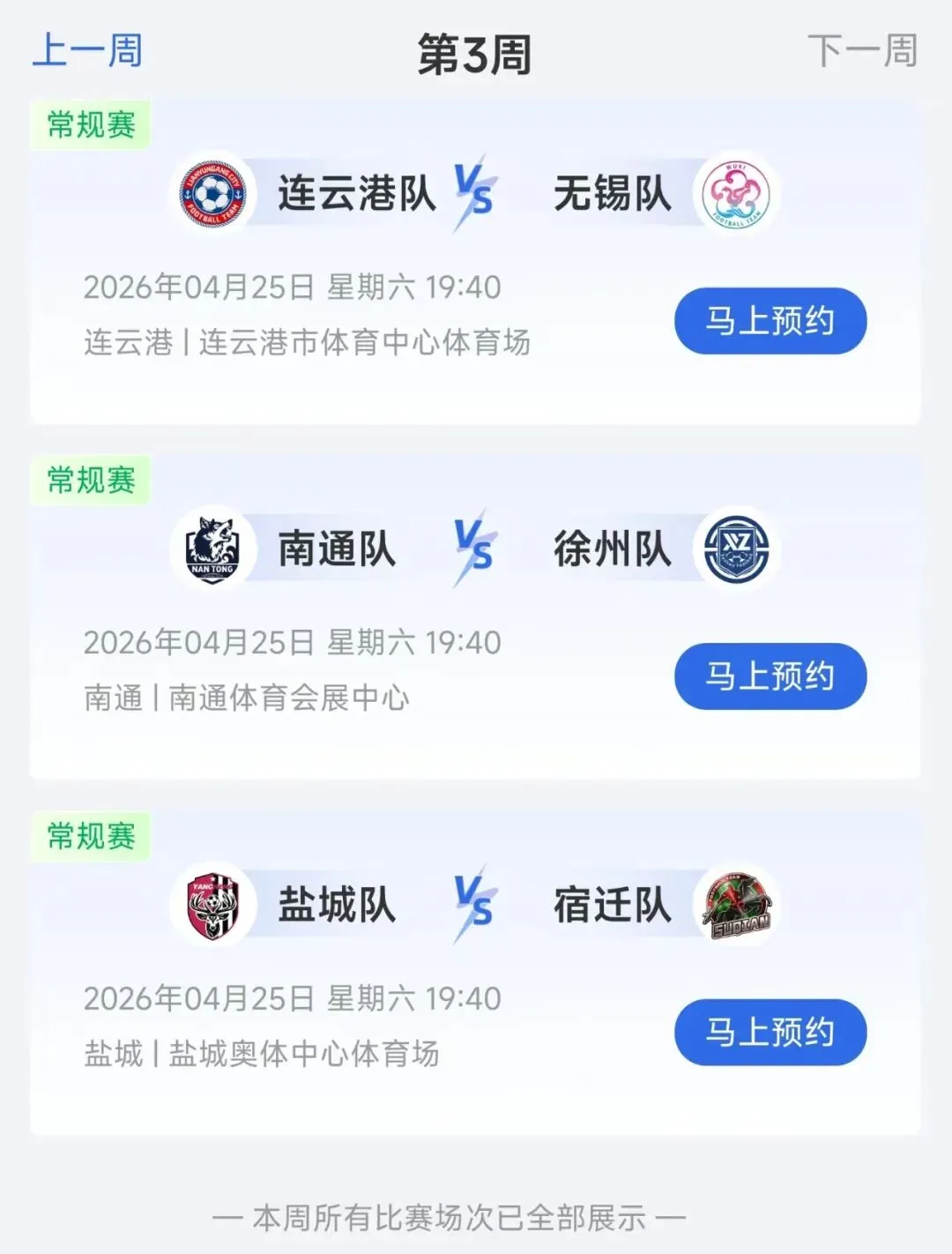Go to the previous week (上一周)
This screenshot has width=952, height=1254.
[x=87, y=51]
